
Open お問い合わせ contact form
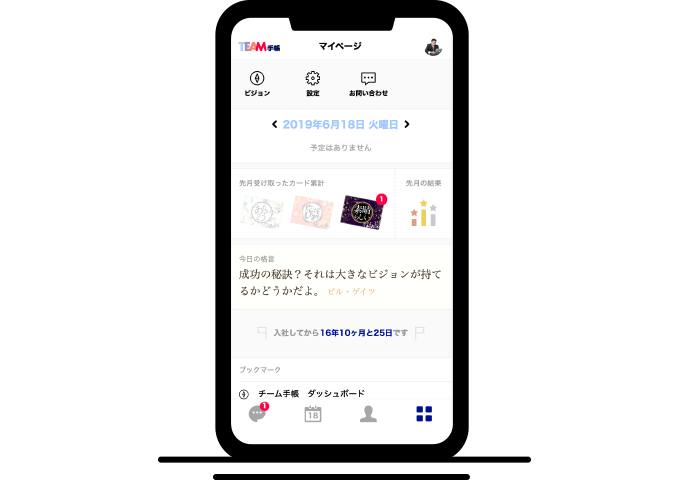point(368,83)
